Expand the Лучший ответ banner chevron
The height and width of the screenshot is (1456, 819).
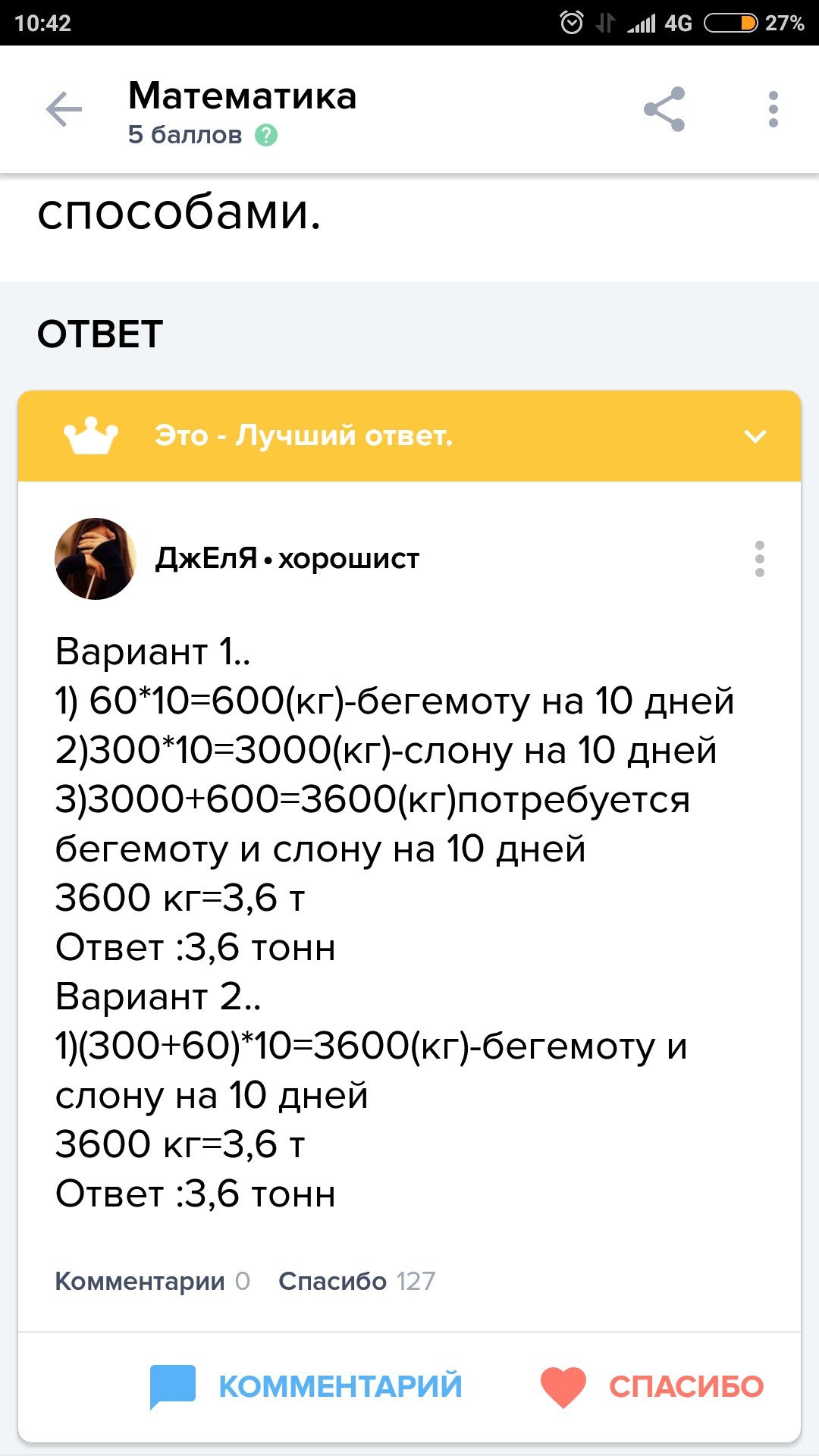(755, 436)
